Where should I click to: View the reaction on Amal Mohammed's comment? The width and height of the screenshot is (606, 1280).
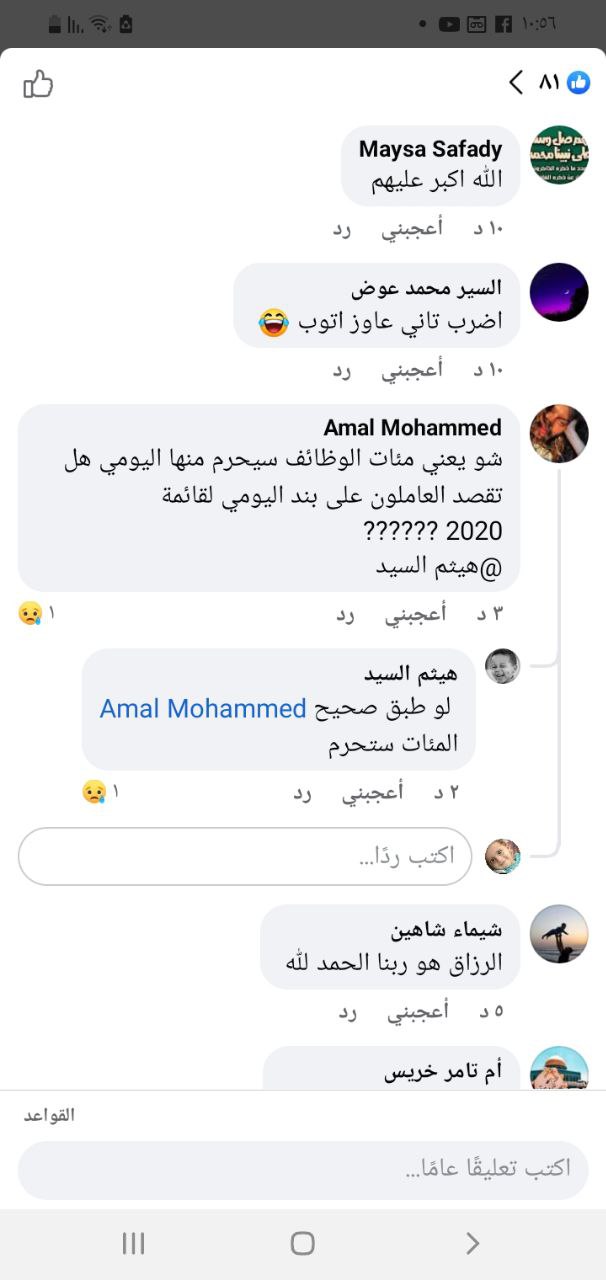(x=35, y=613)
